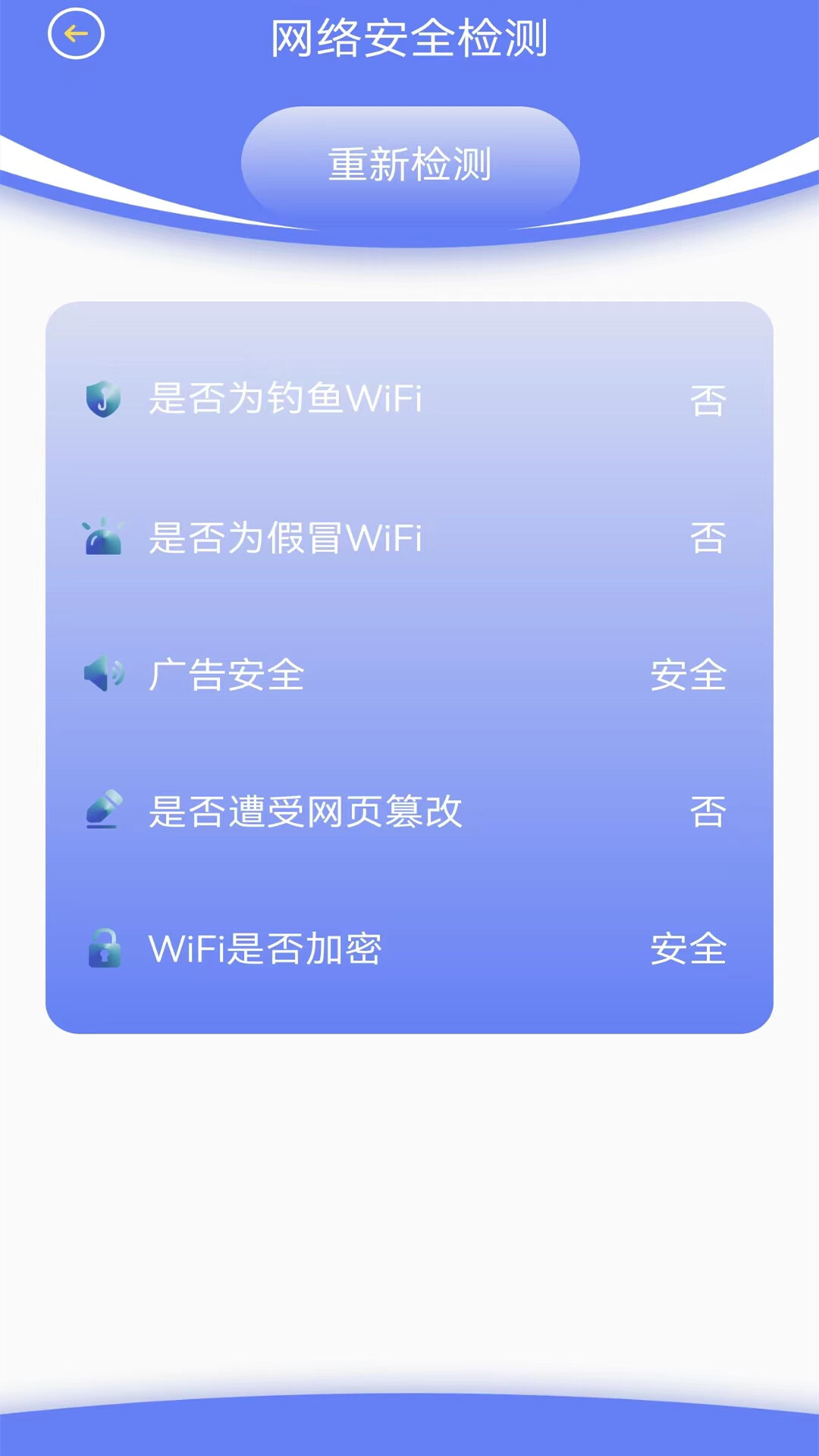Select the antenna icon for 假冒WiFi row

(x=105, y=538)
